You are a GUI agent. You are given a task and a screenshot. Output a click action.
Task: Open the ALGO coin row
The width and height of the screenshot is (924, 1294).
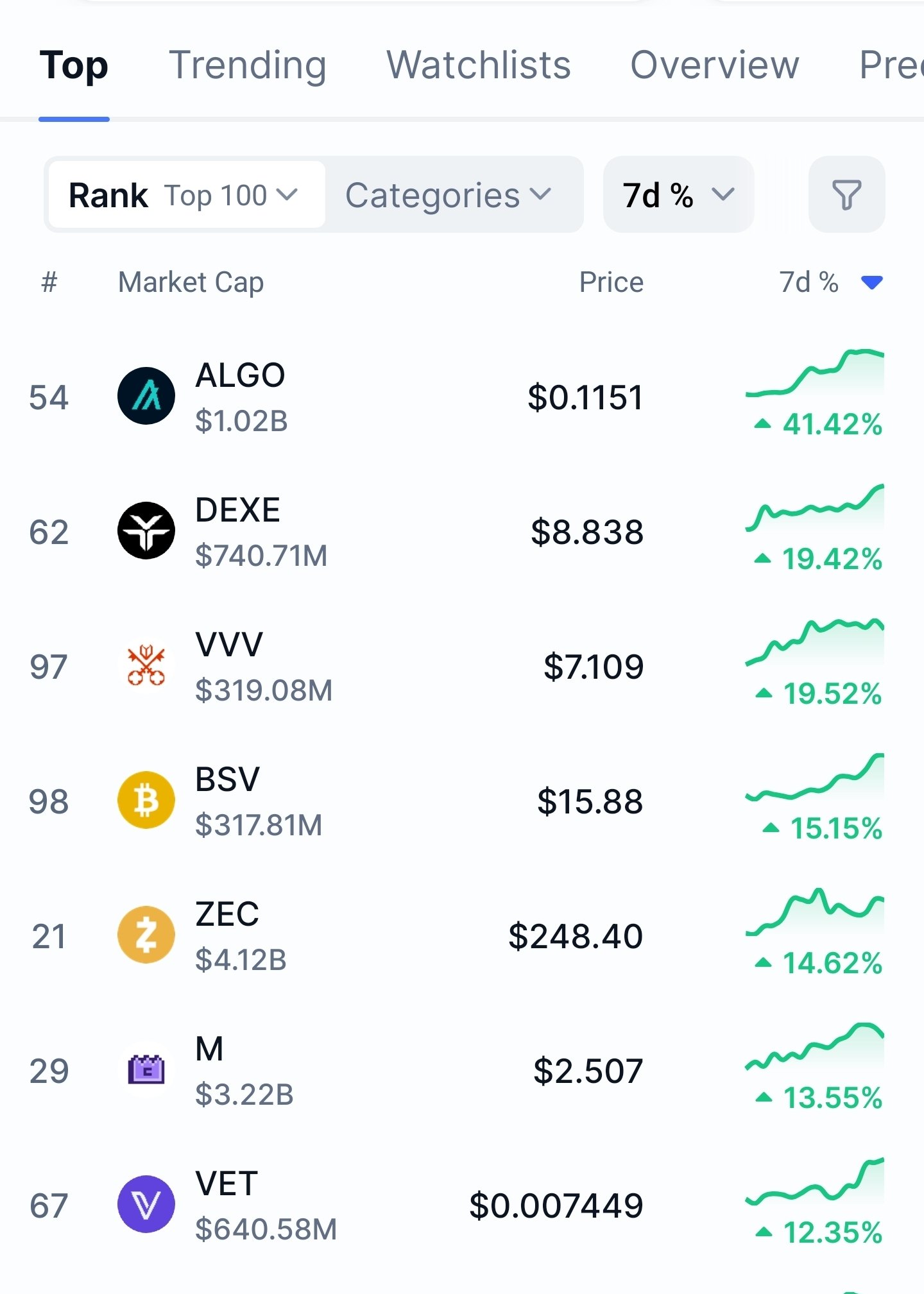(240, 396)
